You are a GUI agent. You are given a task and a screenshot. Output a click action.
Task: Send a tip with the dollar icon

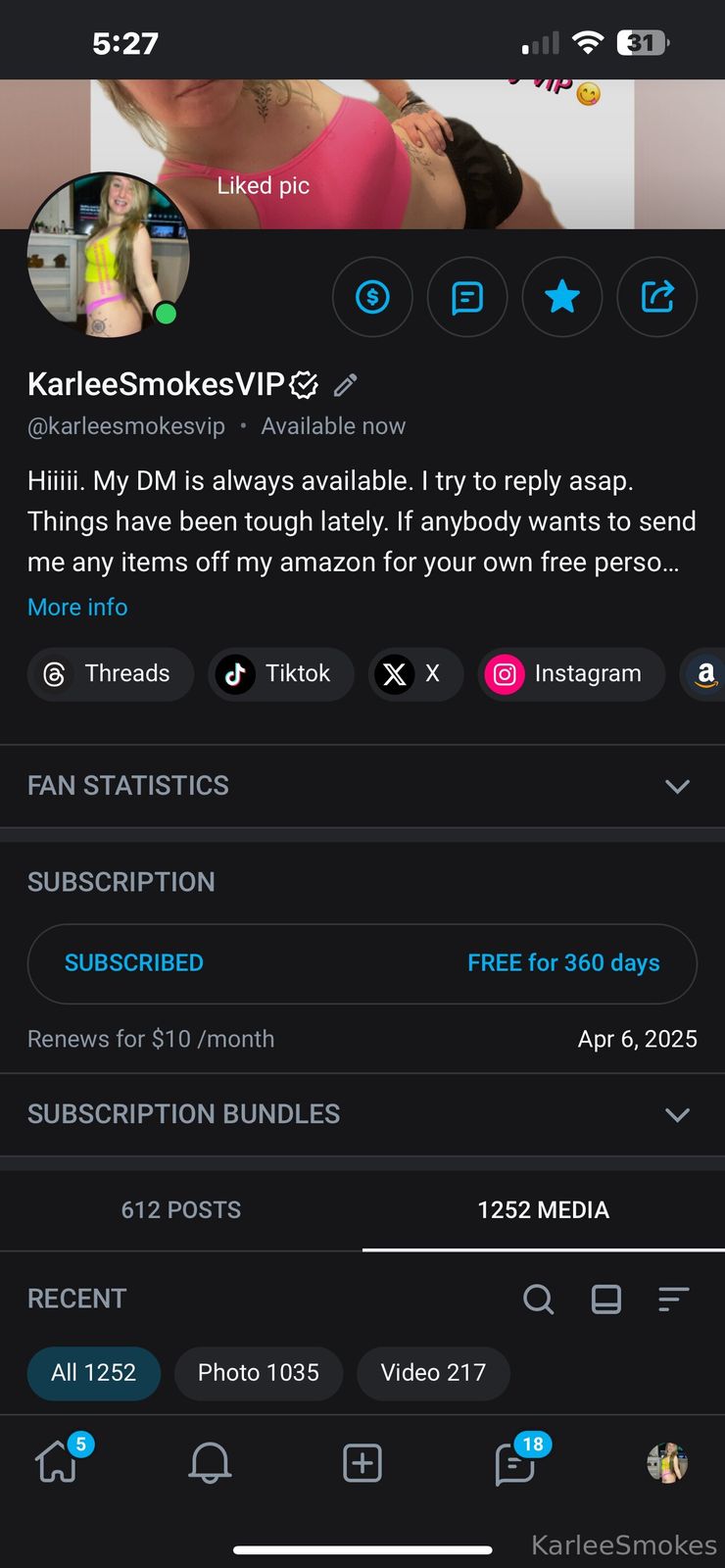point(372,296)
